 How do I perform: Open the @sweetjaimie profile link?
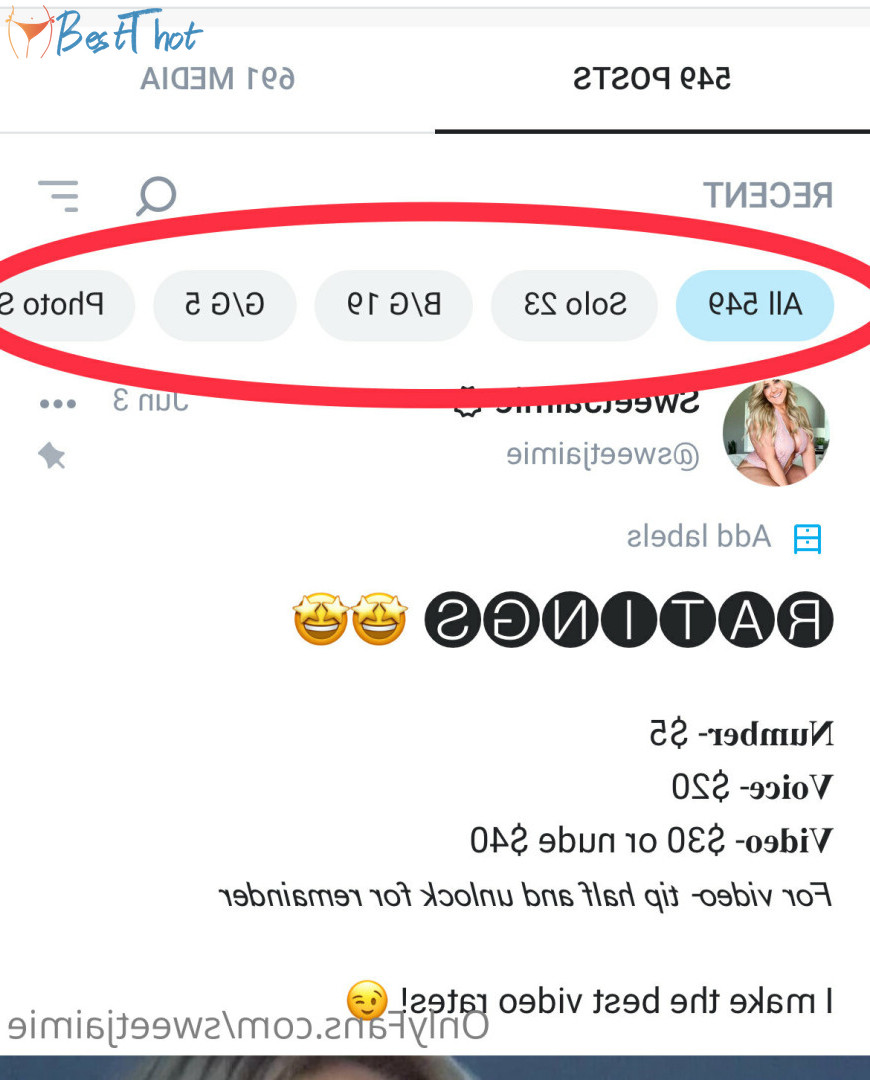(x=602, y=455)
